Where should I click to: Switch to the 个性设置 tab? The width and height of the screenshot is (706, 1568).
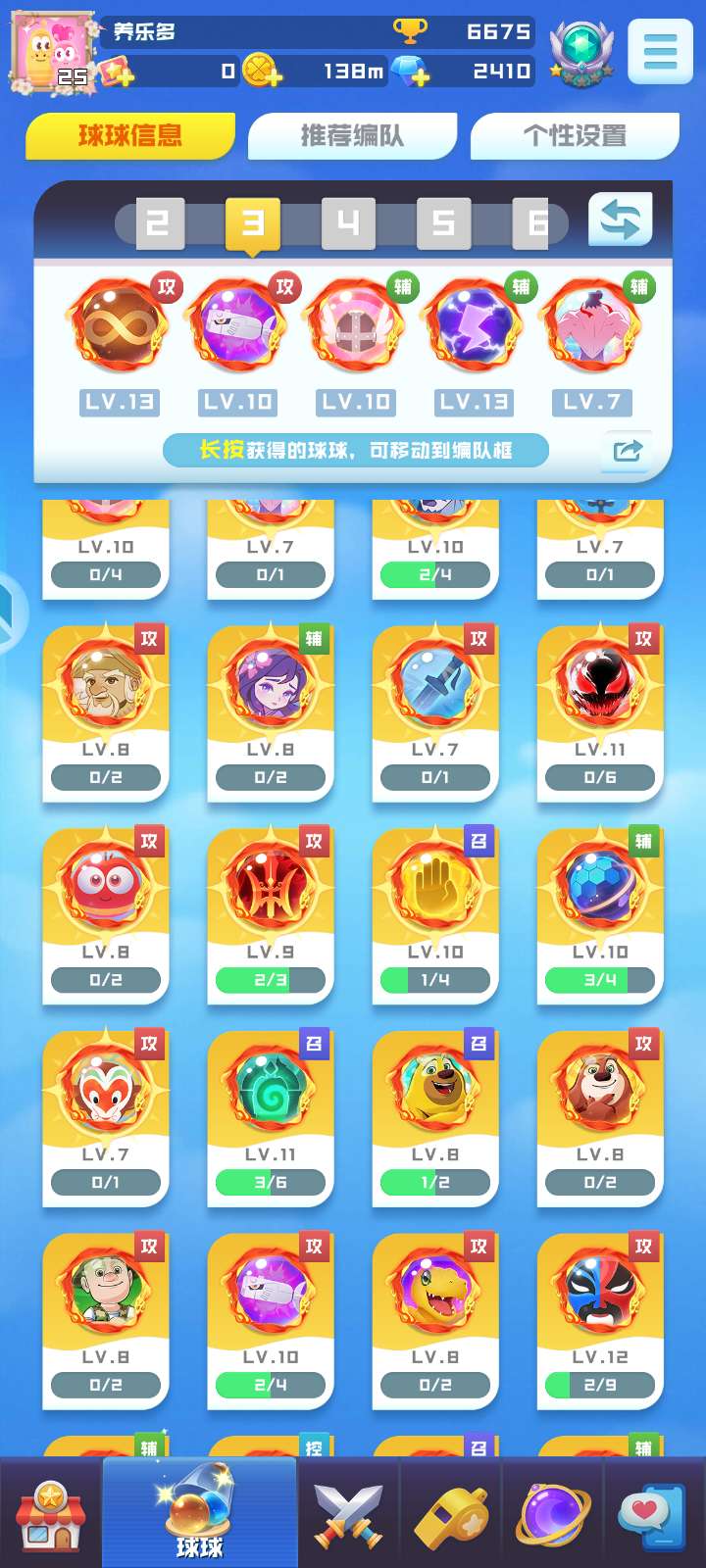(x=575, y=136)
